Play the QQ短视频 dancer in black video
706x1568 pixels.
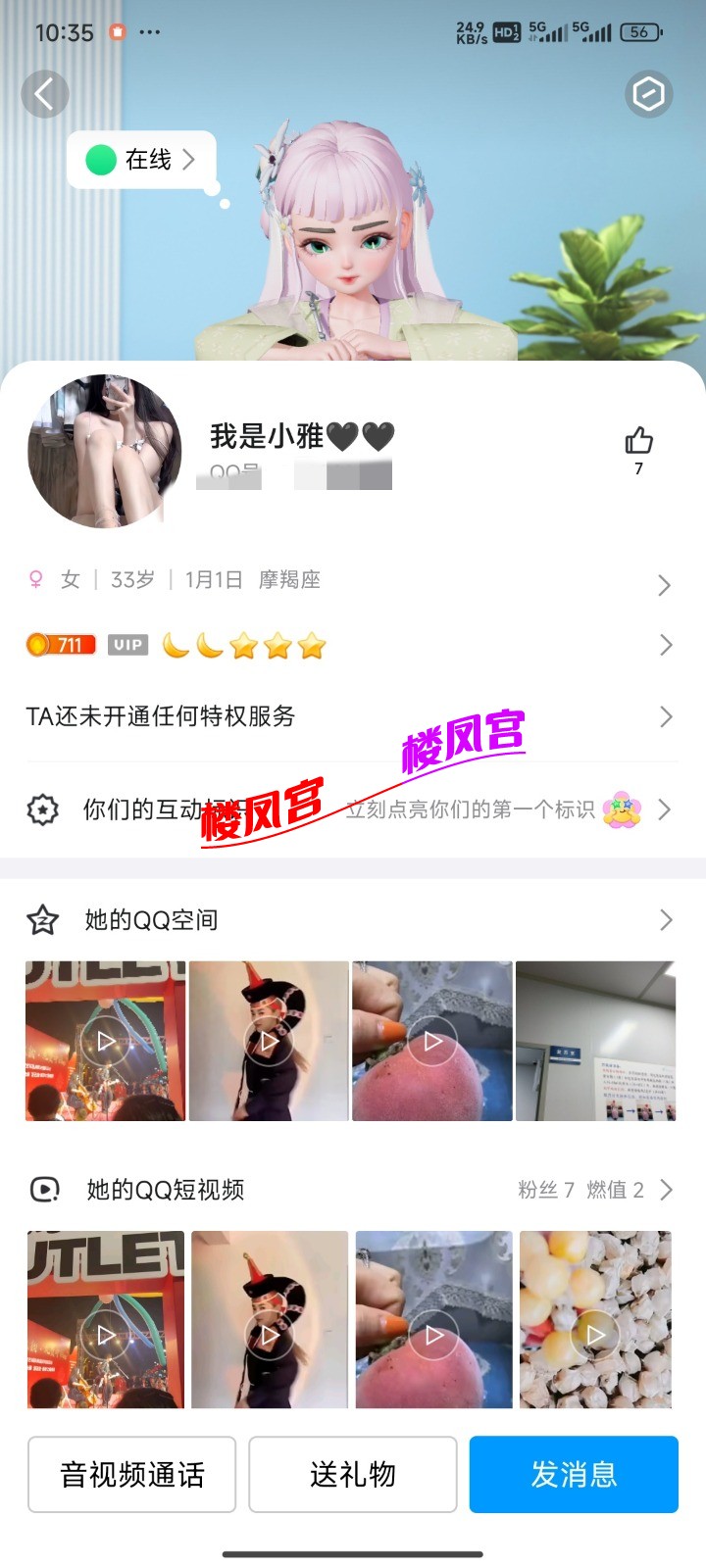coord(270,1319)
